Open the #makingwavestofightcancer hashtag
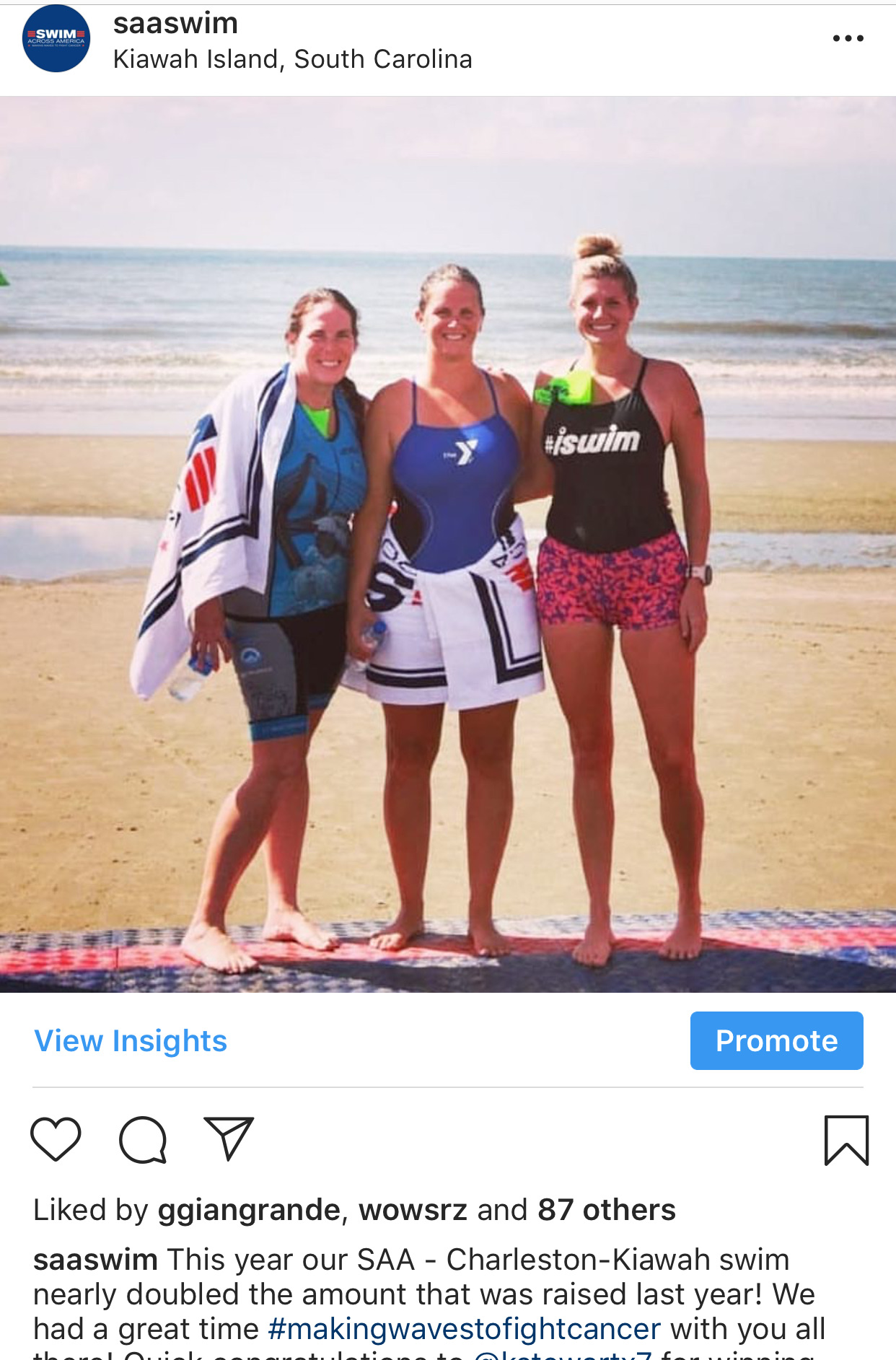This screenshot has width=896, height=1360. click(x=464, y=1328)
